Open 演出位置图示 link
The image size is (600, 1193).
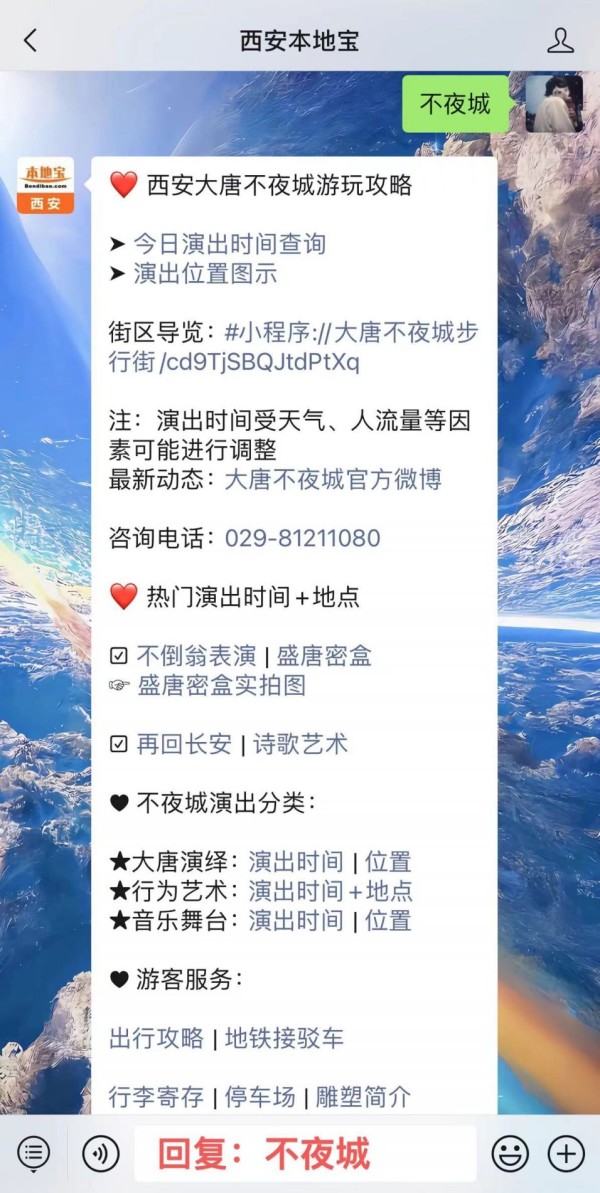tap(205, 273)
